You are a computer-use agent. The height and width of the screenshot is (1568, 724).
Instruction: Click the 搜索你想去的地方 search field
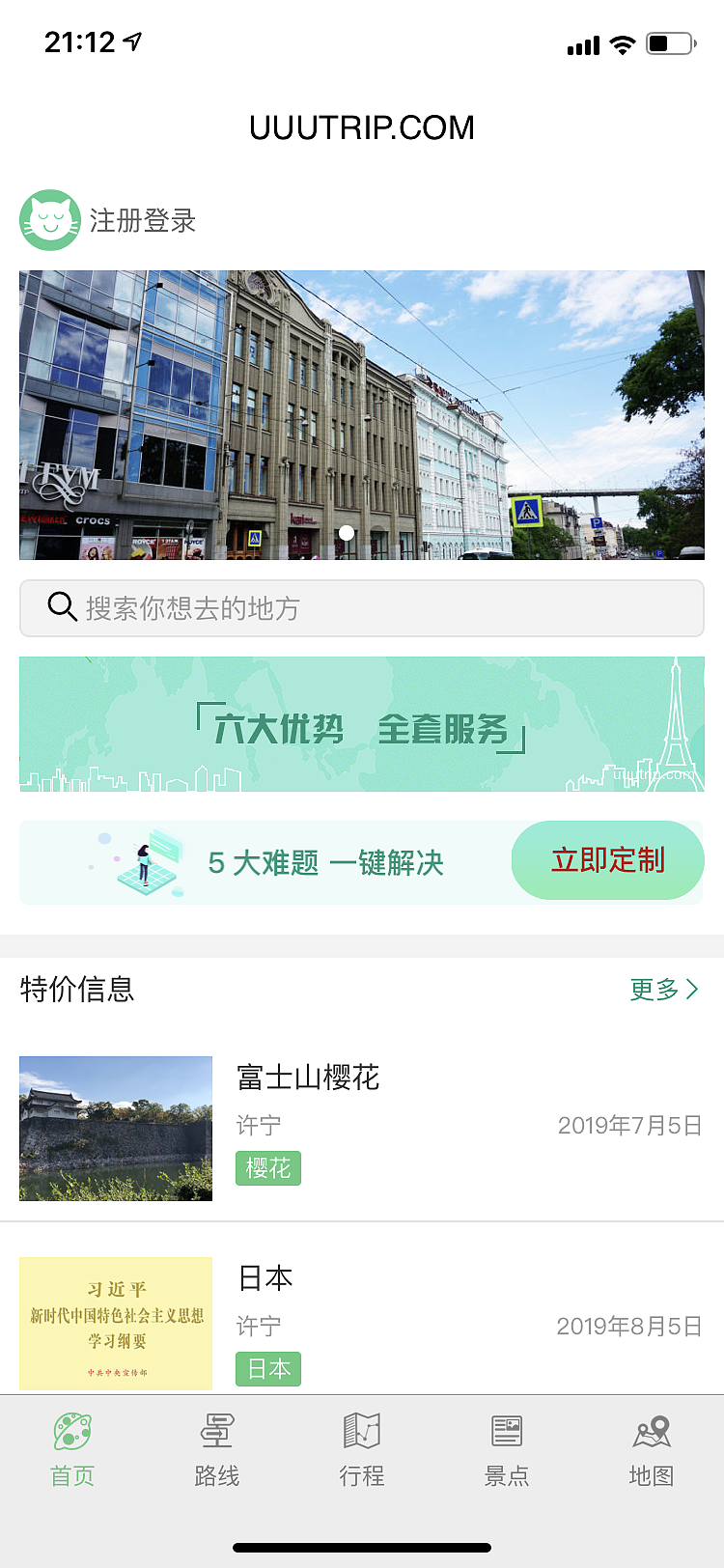361,607
